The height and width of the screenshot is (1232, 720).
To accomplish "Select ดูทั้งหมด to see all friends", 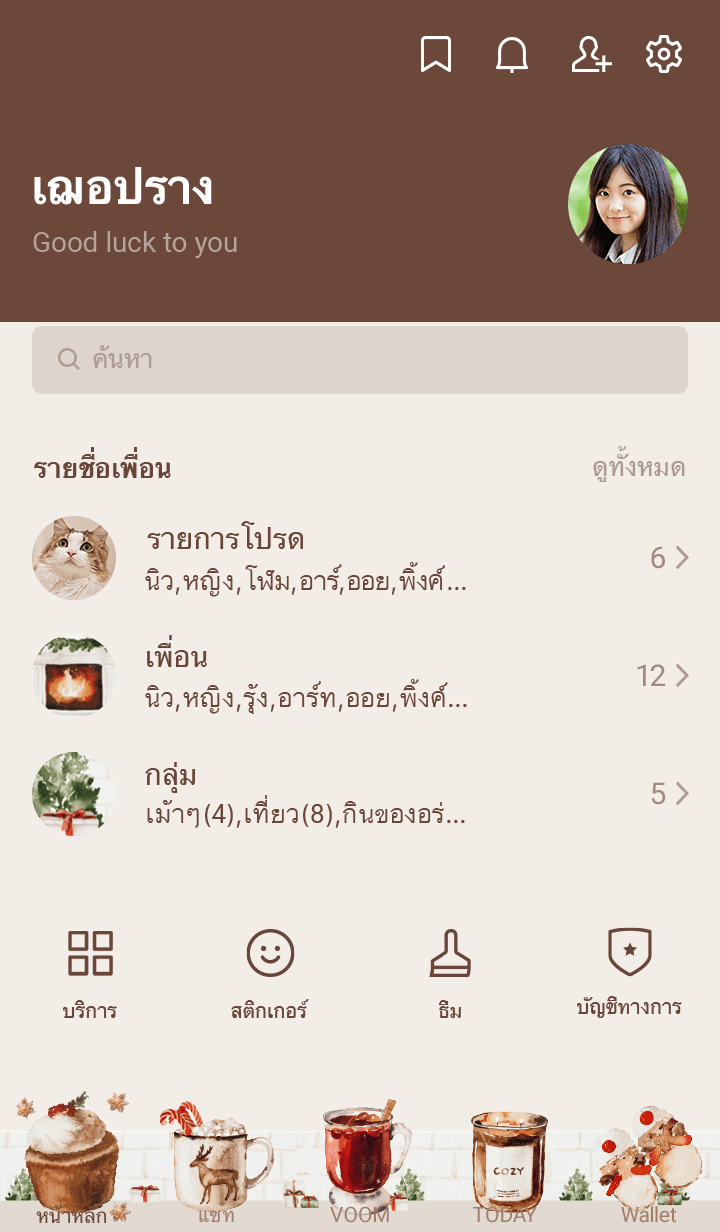I will pyautogui.click(x=638, y=468).
